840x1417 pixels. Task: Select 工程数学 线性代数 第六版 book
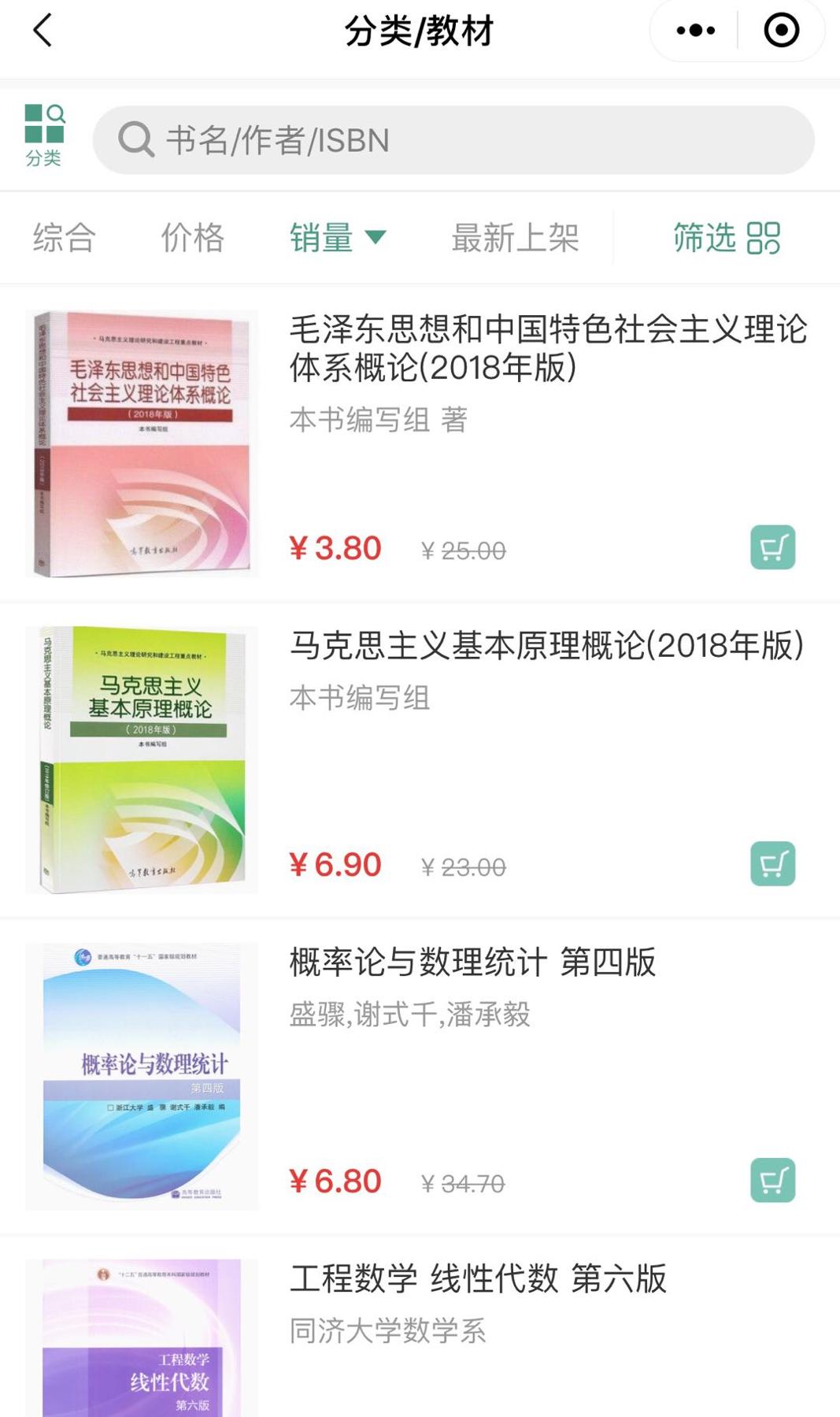tap(478, 1279)
